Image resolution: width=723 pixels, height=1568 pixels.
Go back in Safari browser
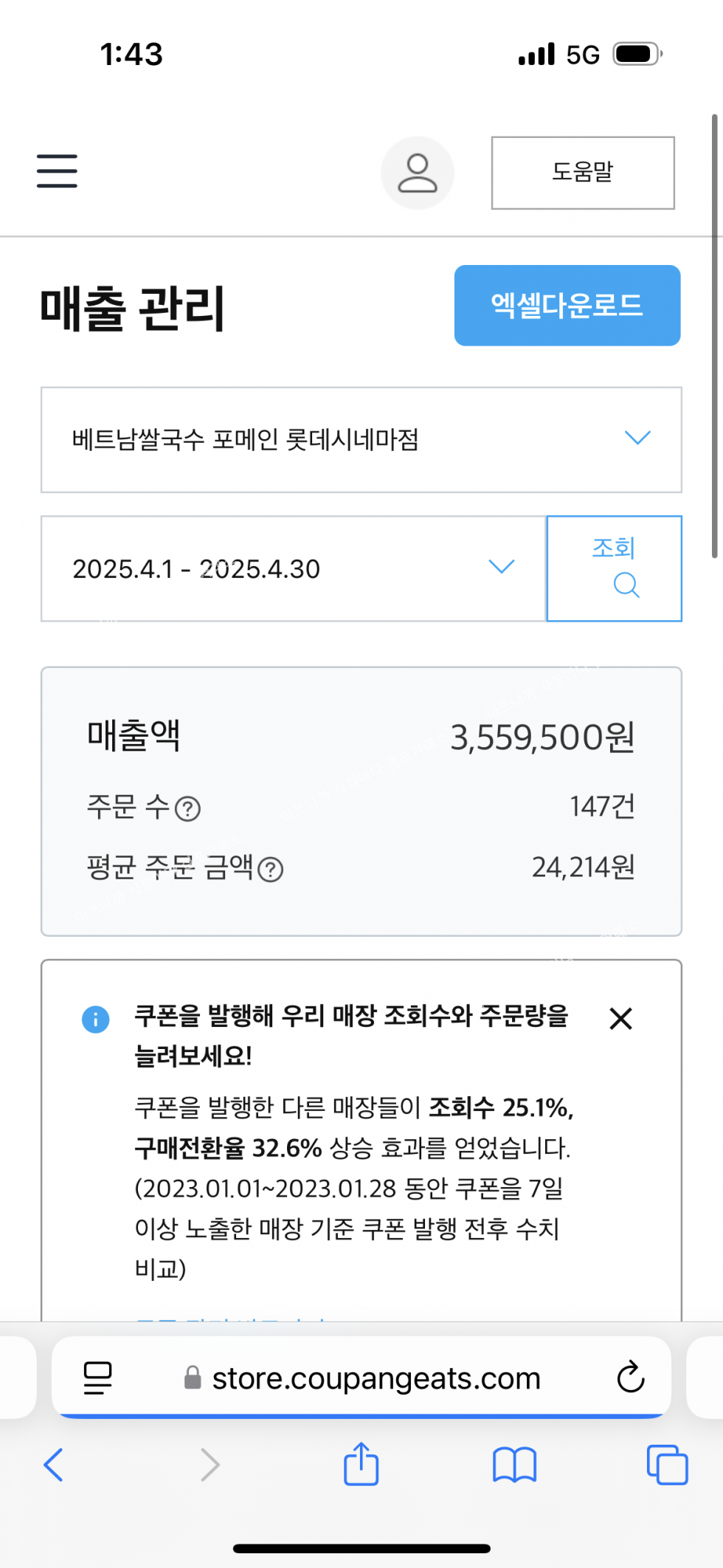coord(53,1465)
